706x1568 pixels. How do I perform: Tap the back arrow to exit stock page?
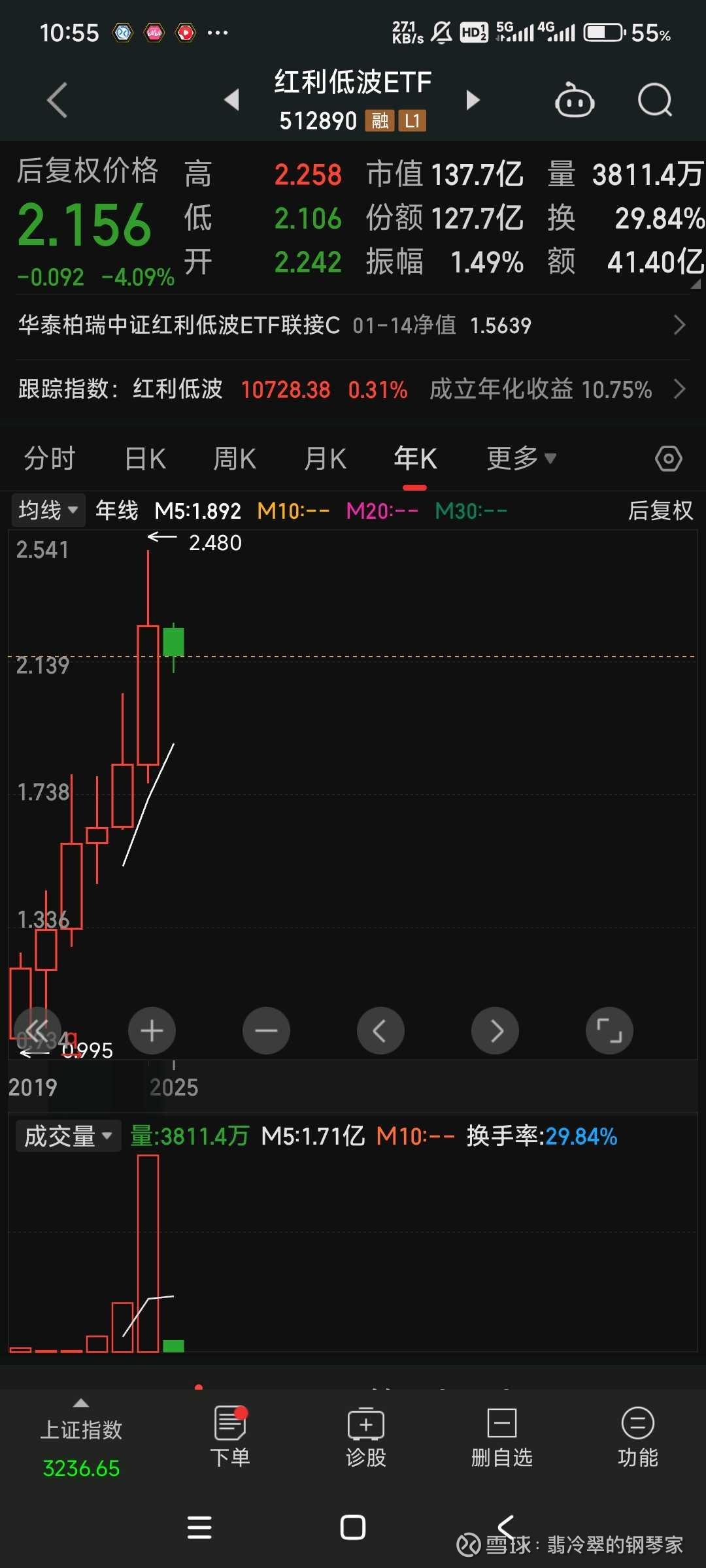[56, 99]
